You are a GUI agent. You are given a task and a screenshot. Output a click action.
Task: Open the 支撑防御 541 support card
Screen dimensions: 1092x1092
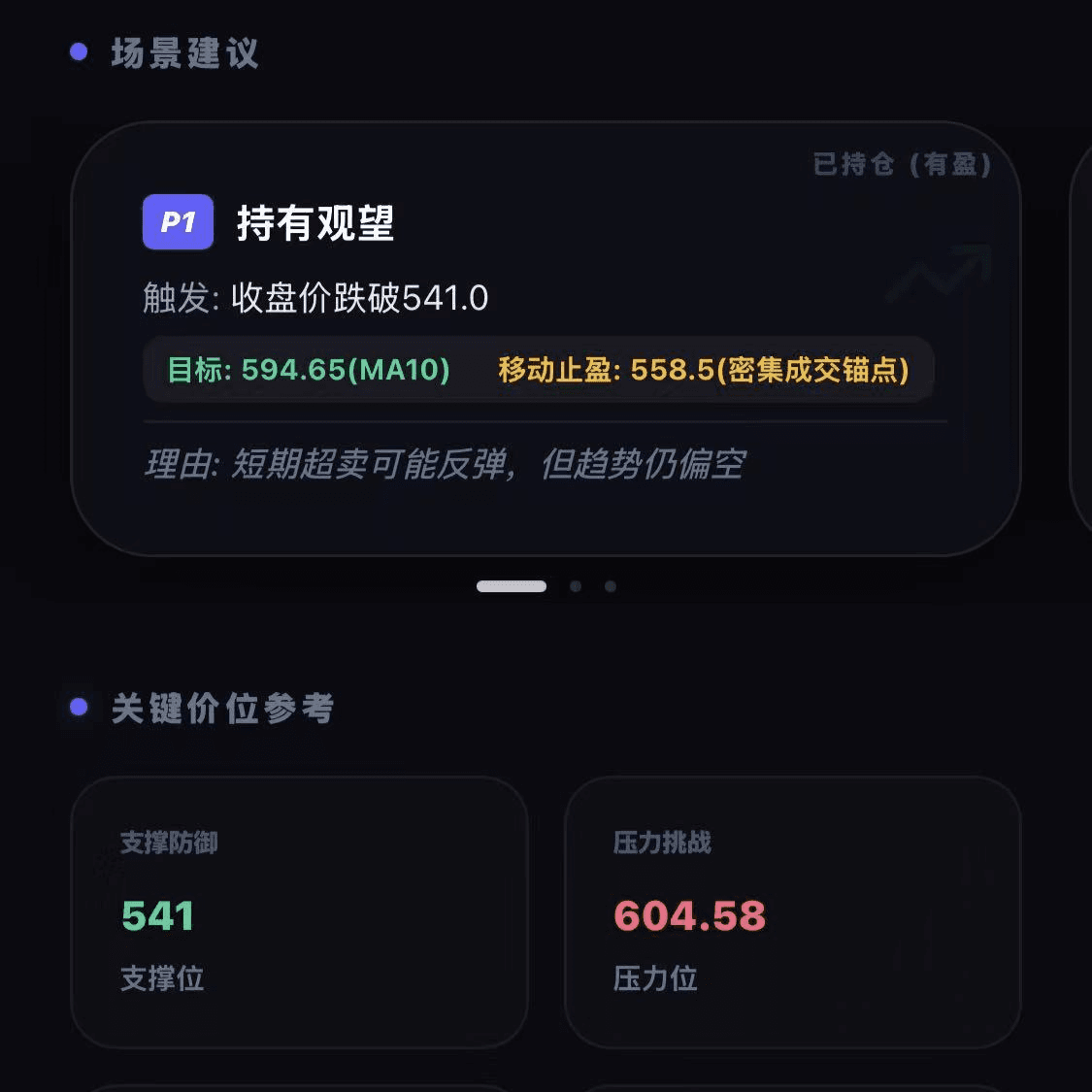pos(299,911)
